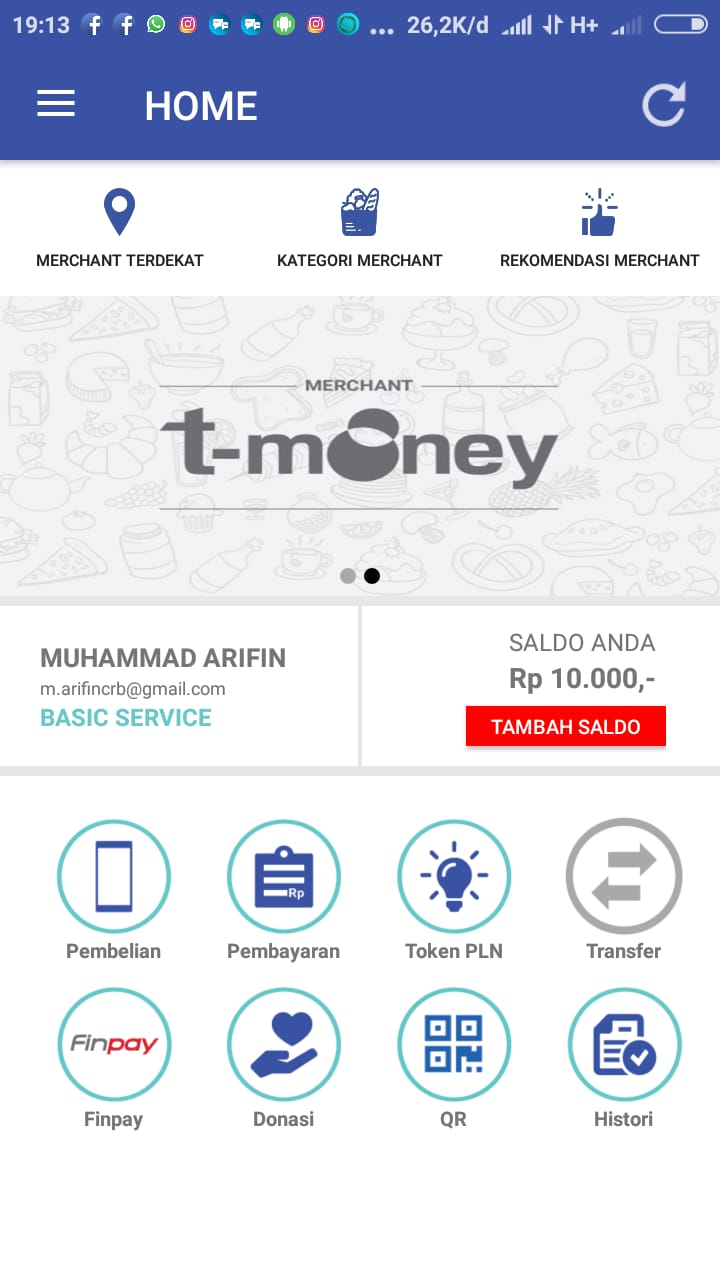
Task: Browse Kategori Merchant
Action: [x=360, y=229]
